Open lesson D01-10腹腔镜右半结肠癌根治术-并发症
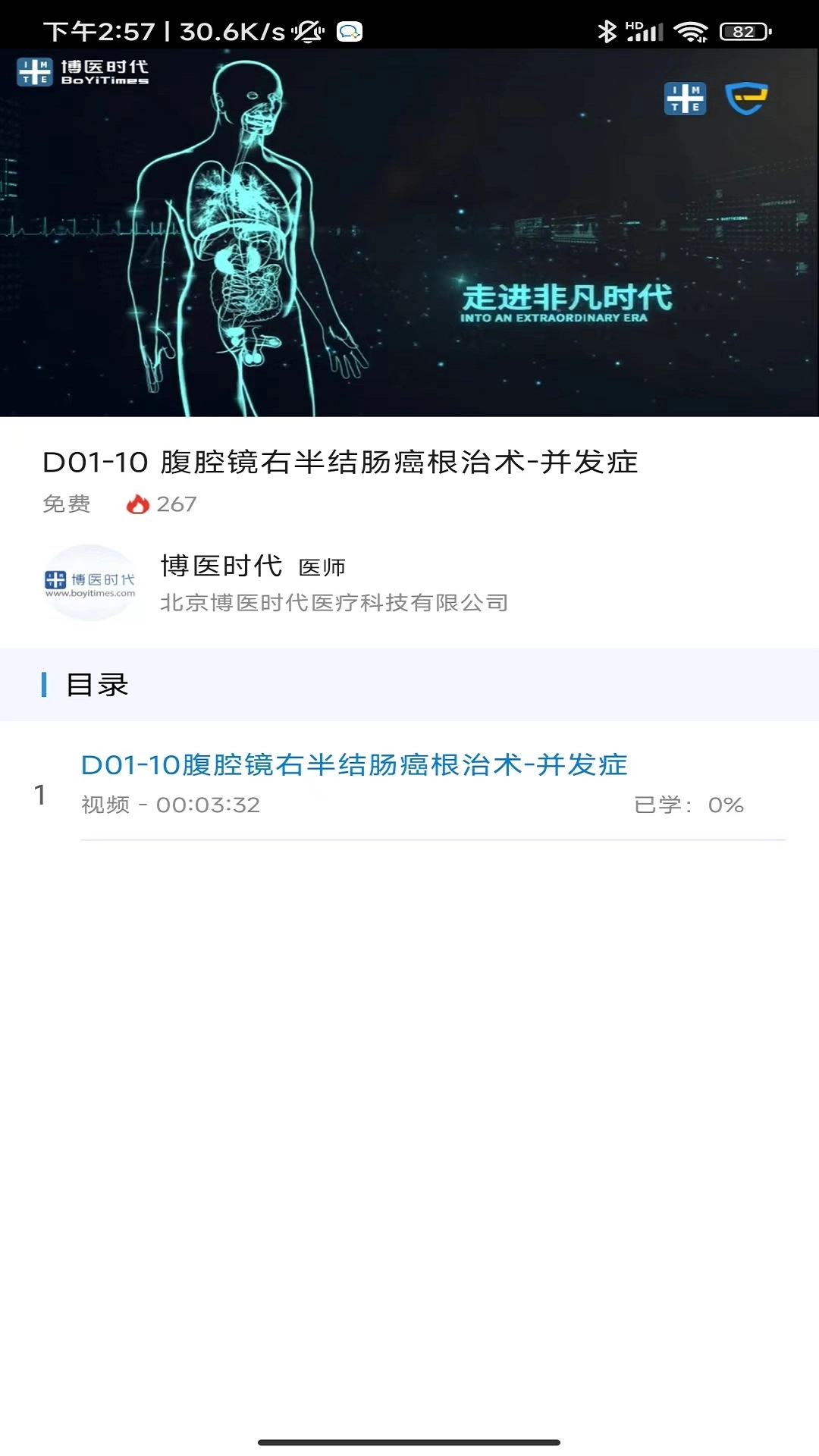This screenshot has width=819, height=1456. tap(355, 766)
